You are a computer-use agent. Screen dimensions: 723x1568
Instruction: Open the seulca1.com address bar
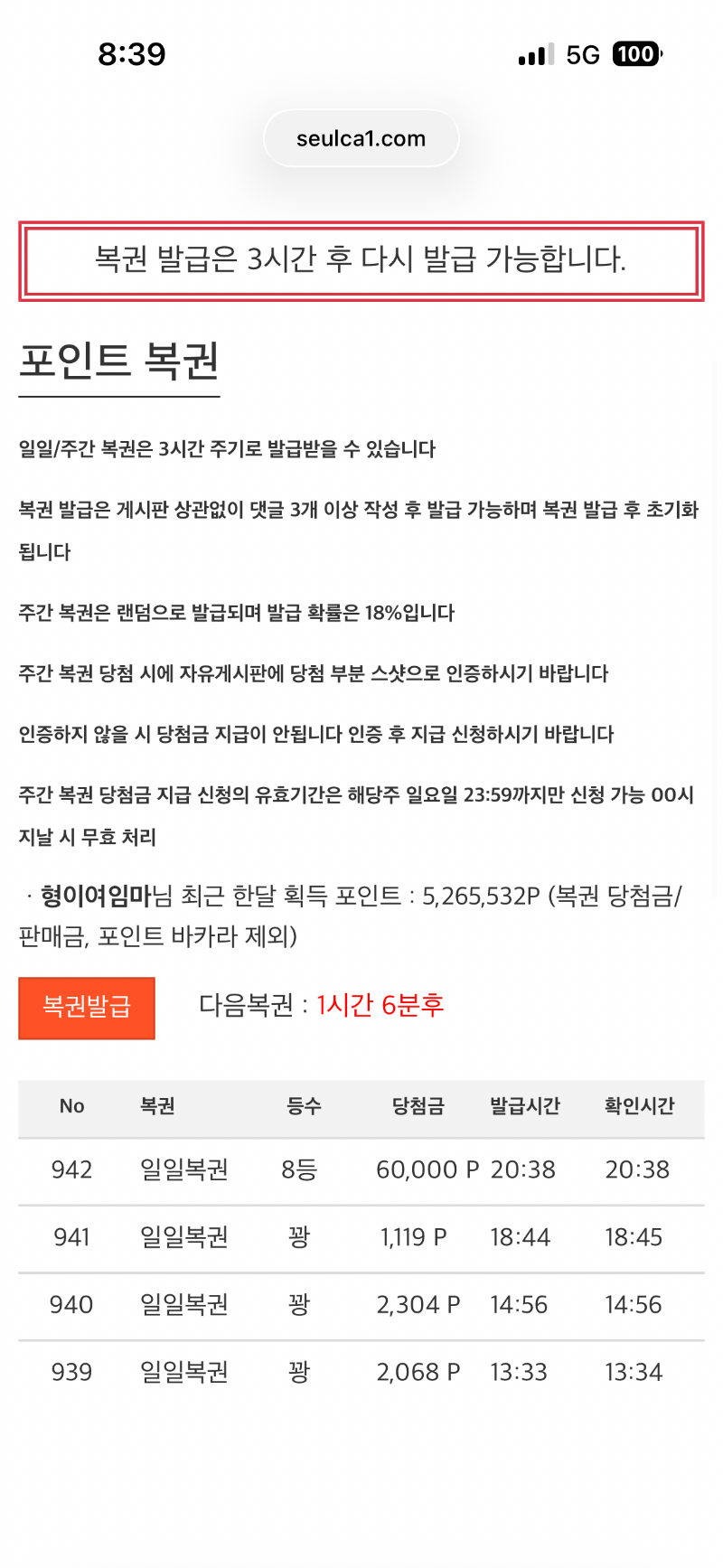point(361,138)
